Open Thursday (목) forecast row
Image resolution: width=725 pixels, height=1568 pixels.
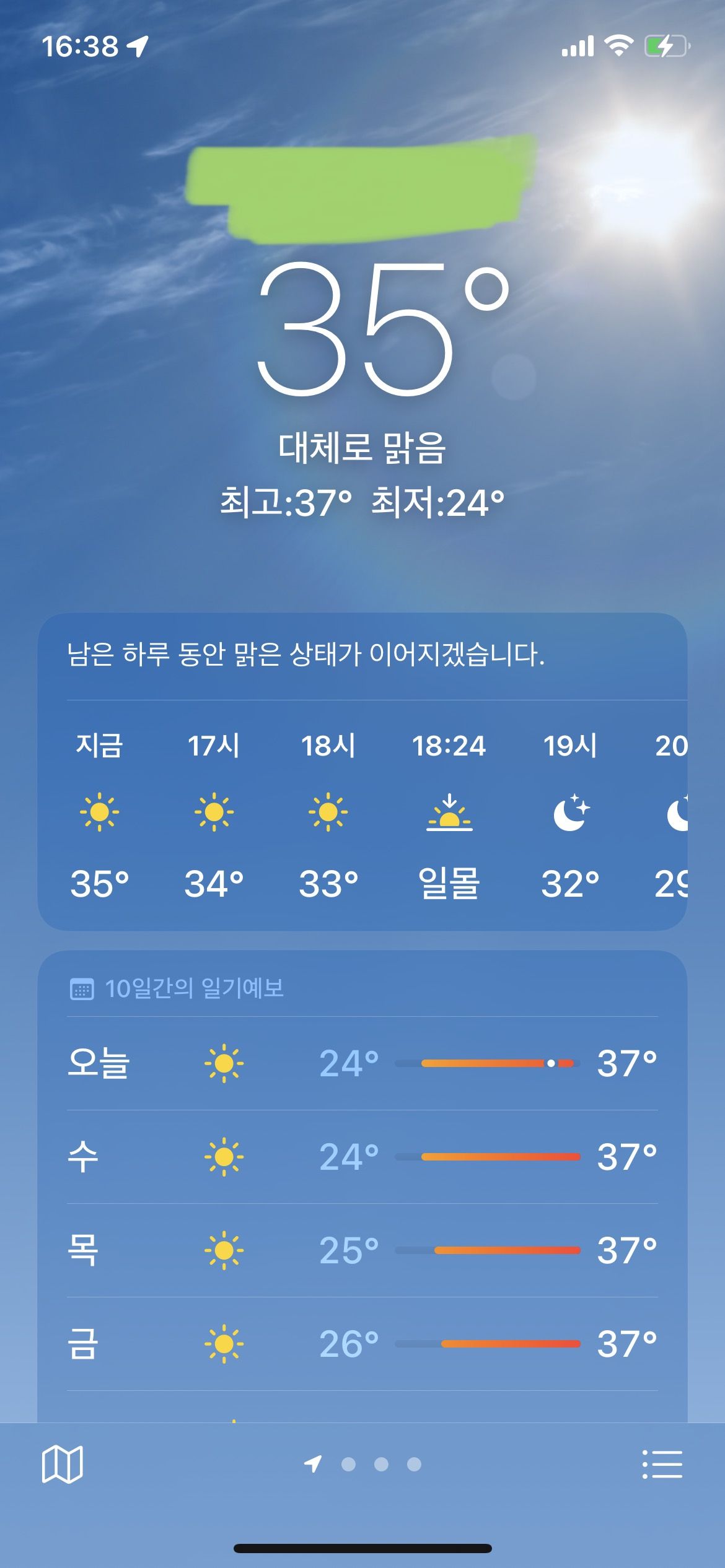pos(362,1250)
